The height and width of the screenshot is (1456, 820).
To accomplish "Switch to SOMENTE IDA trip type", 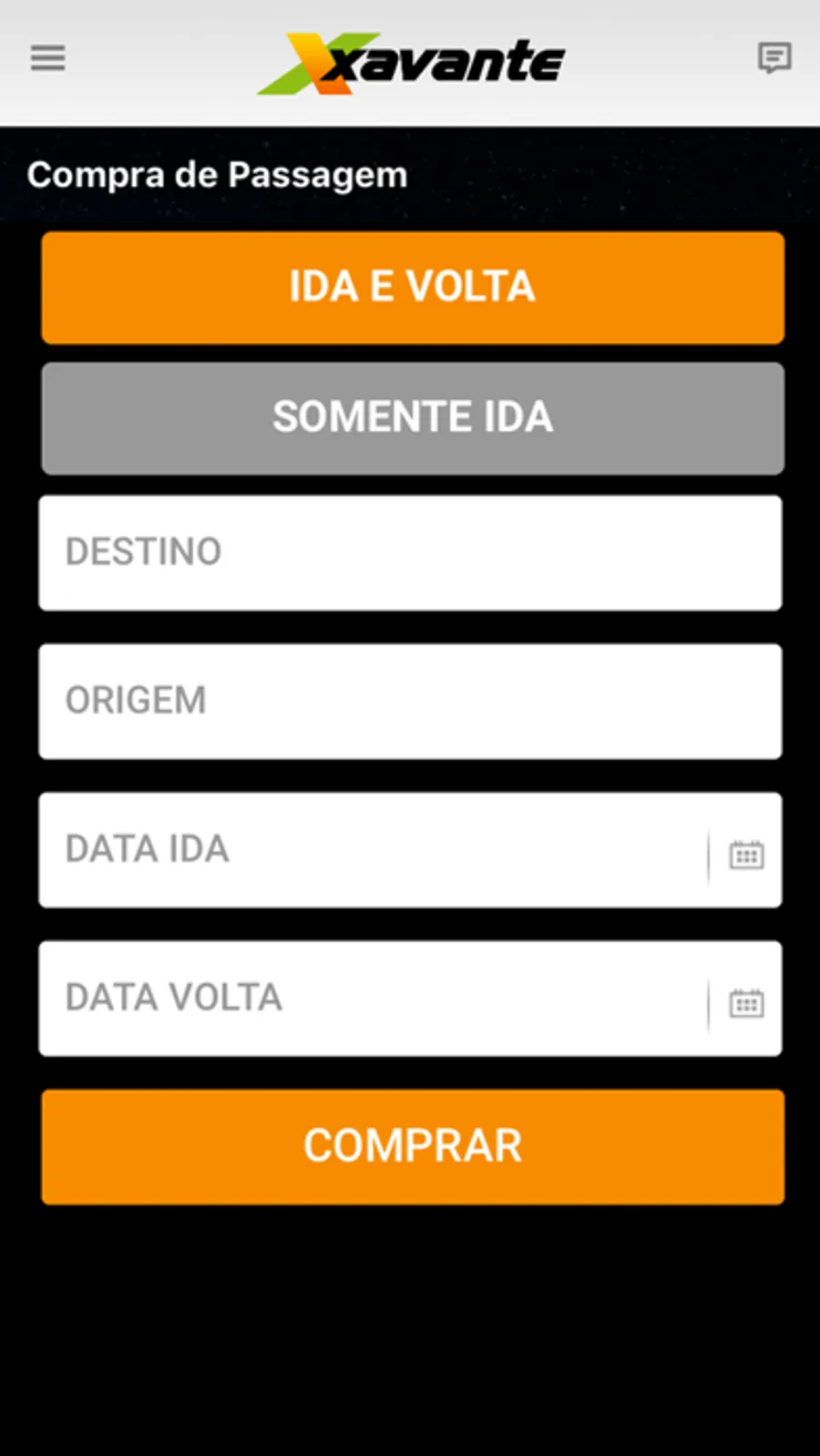I will (x=412, y=417).
